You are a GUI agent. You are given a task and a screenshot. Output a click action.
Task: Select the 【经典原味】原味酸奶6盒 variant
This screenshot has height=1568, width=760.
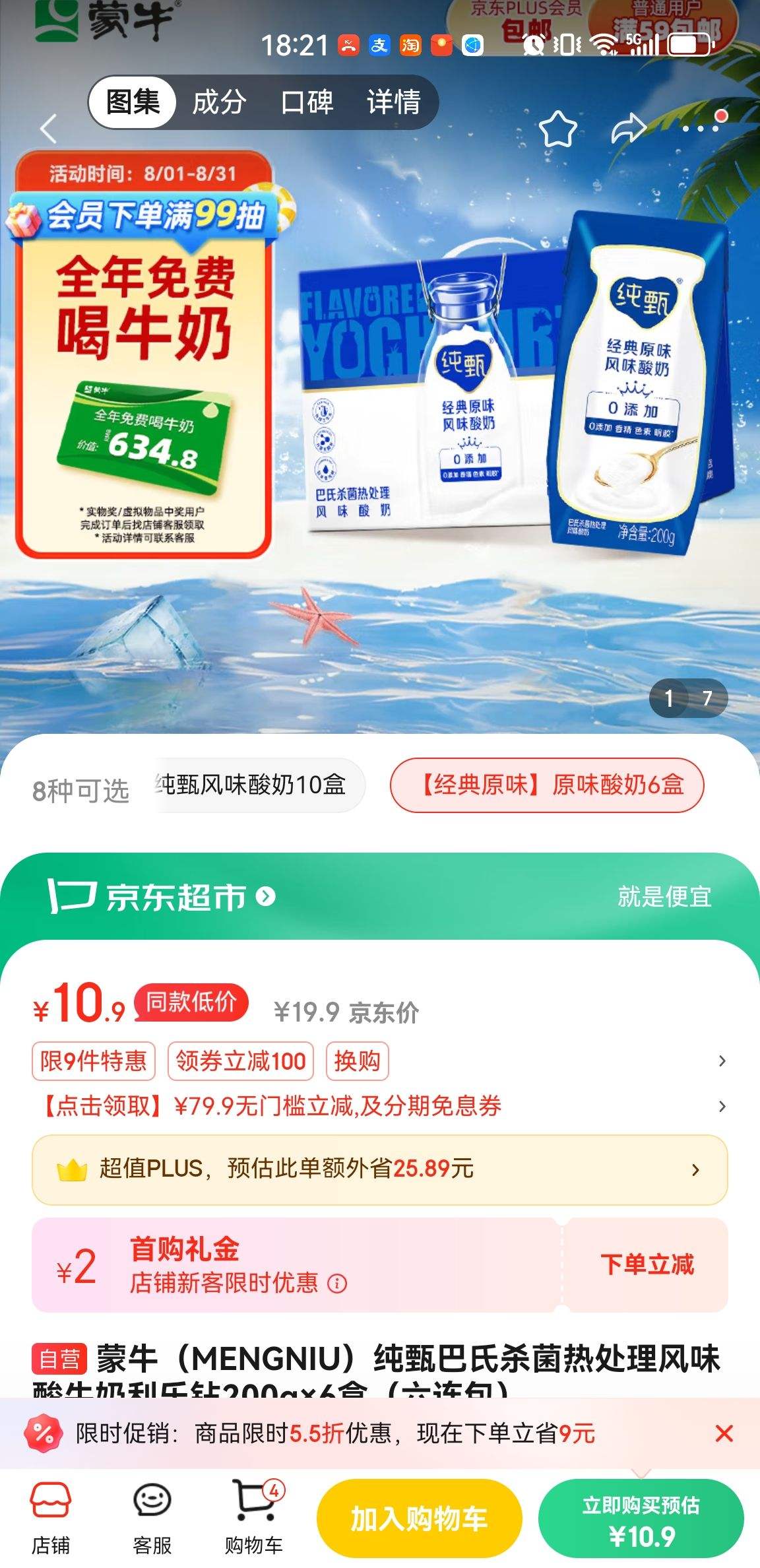click(x=557, y=784)
